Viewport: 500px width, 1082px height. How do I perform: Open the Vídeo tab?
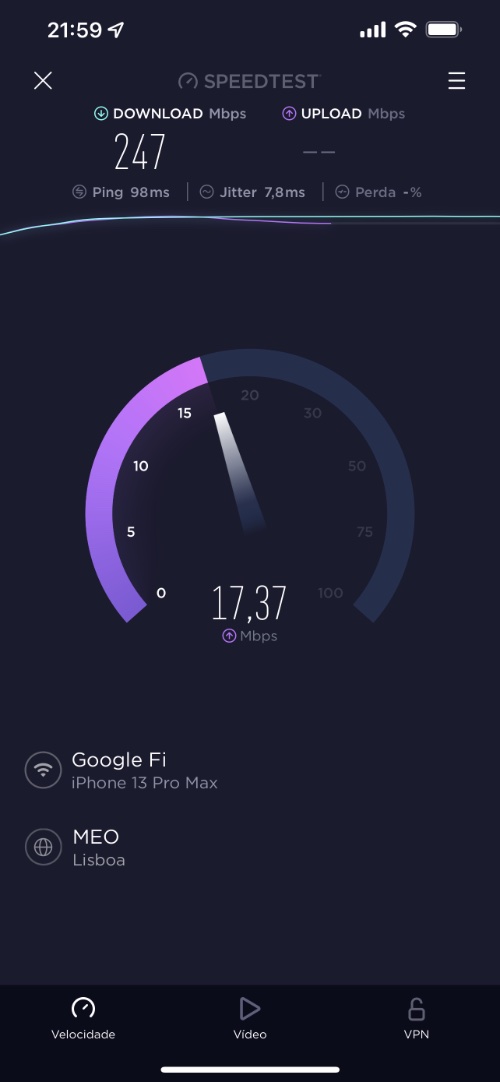point(250,1018)
